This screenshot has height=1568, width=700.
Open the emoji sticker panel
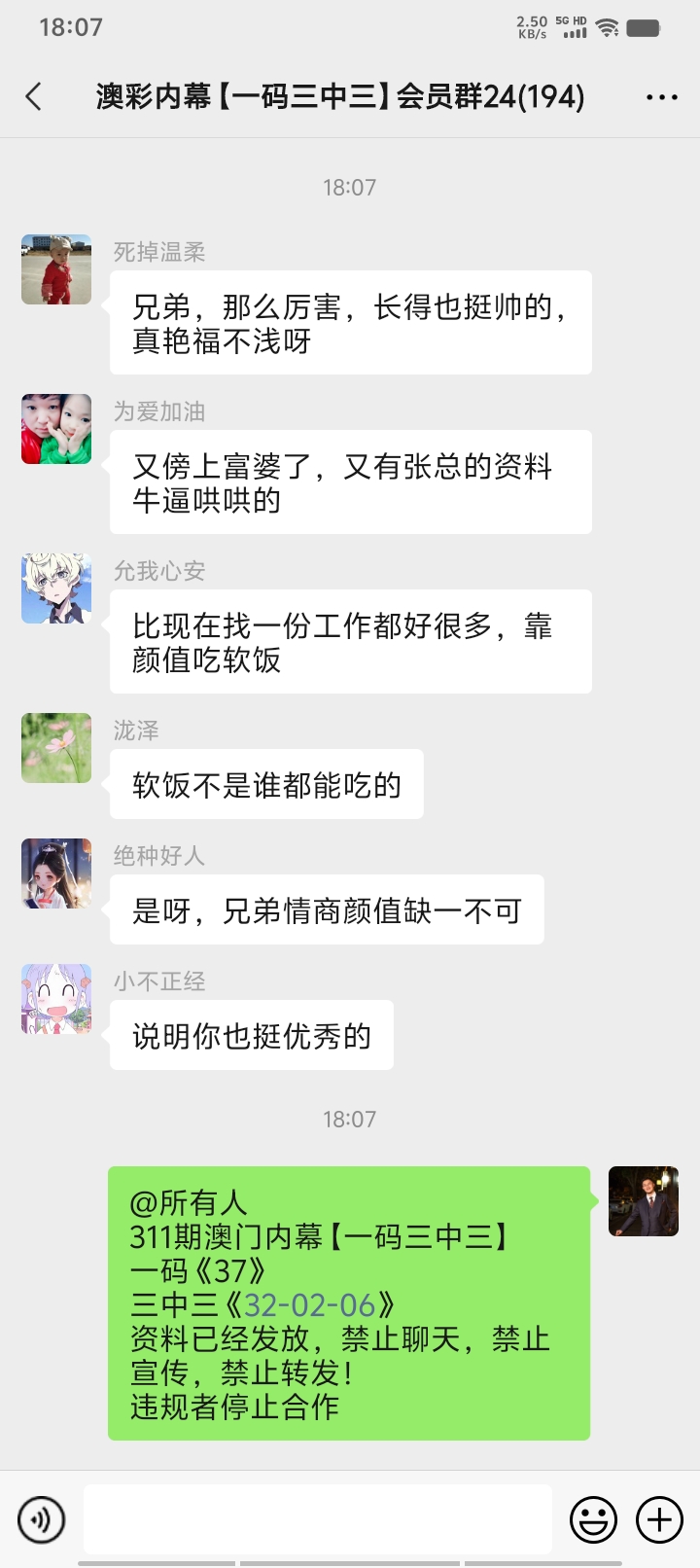pyautogui.click(x=592, y=1518)
